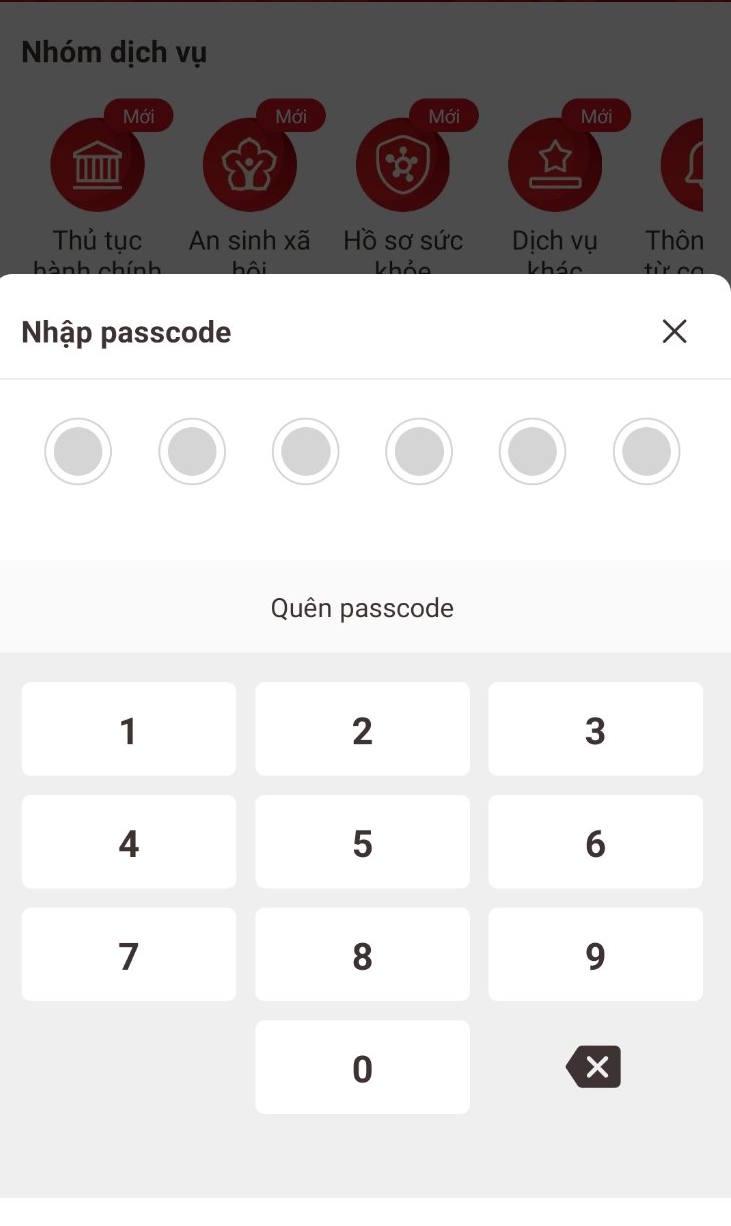Tap the Nhóm dịch vụ section heading
This screenshot has height=1226, width=731.
[x=113, y=51]
